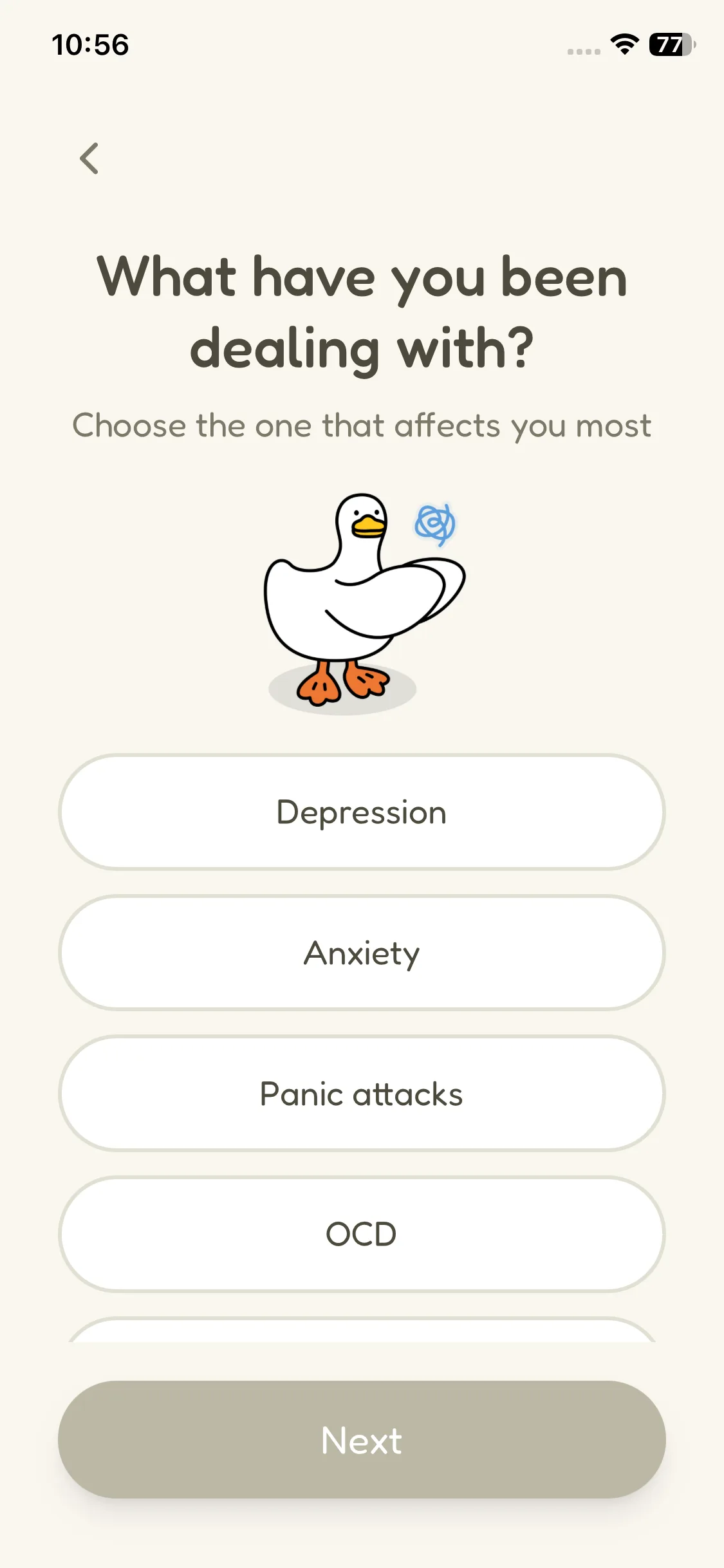Select the Depression option
The image size is (724, 1568).
point(362,812)
